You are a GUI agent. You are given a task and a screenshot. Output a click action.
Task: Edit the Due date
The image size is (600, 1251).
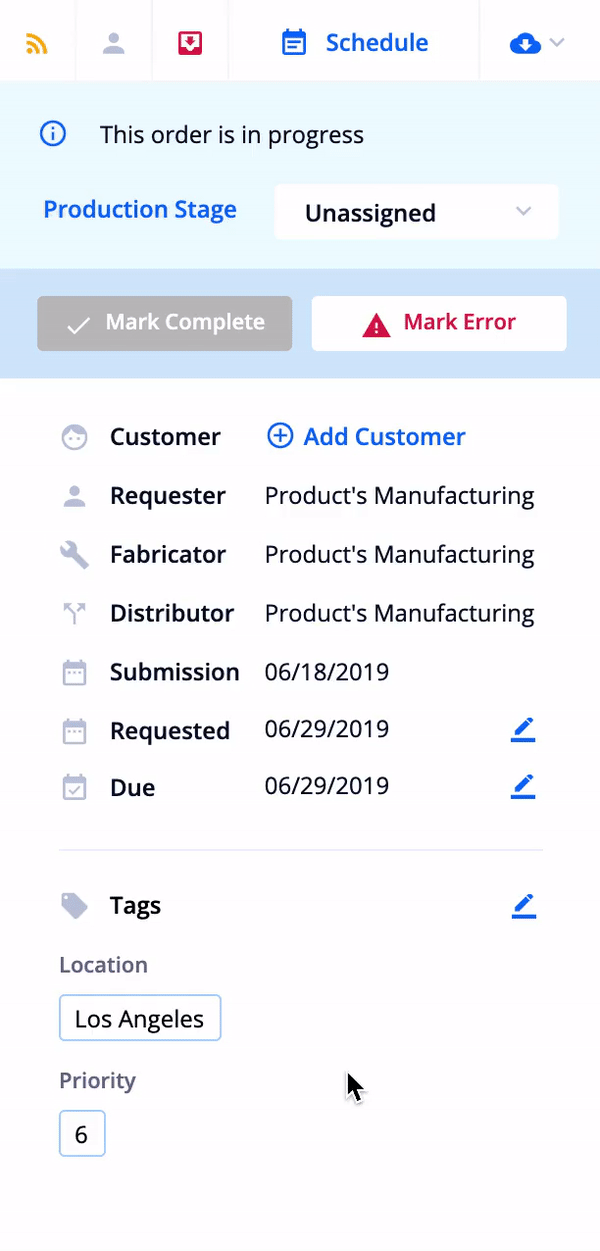click(523, 787)
